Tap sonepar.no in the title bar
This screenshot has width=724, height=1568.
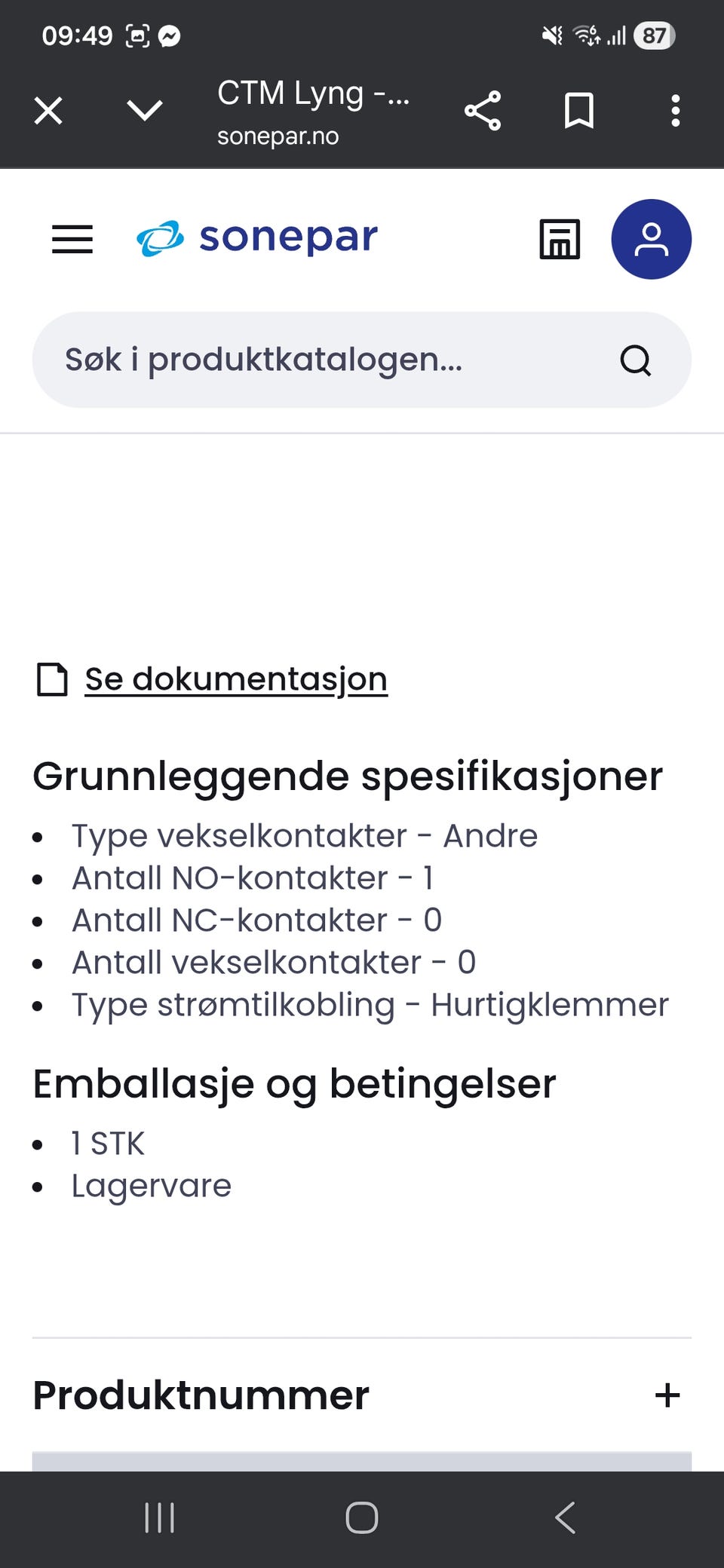pyautogui.click(x=277, y=136)
